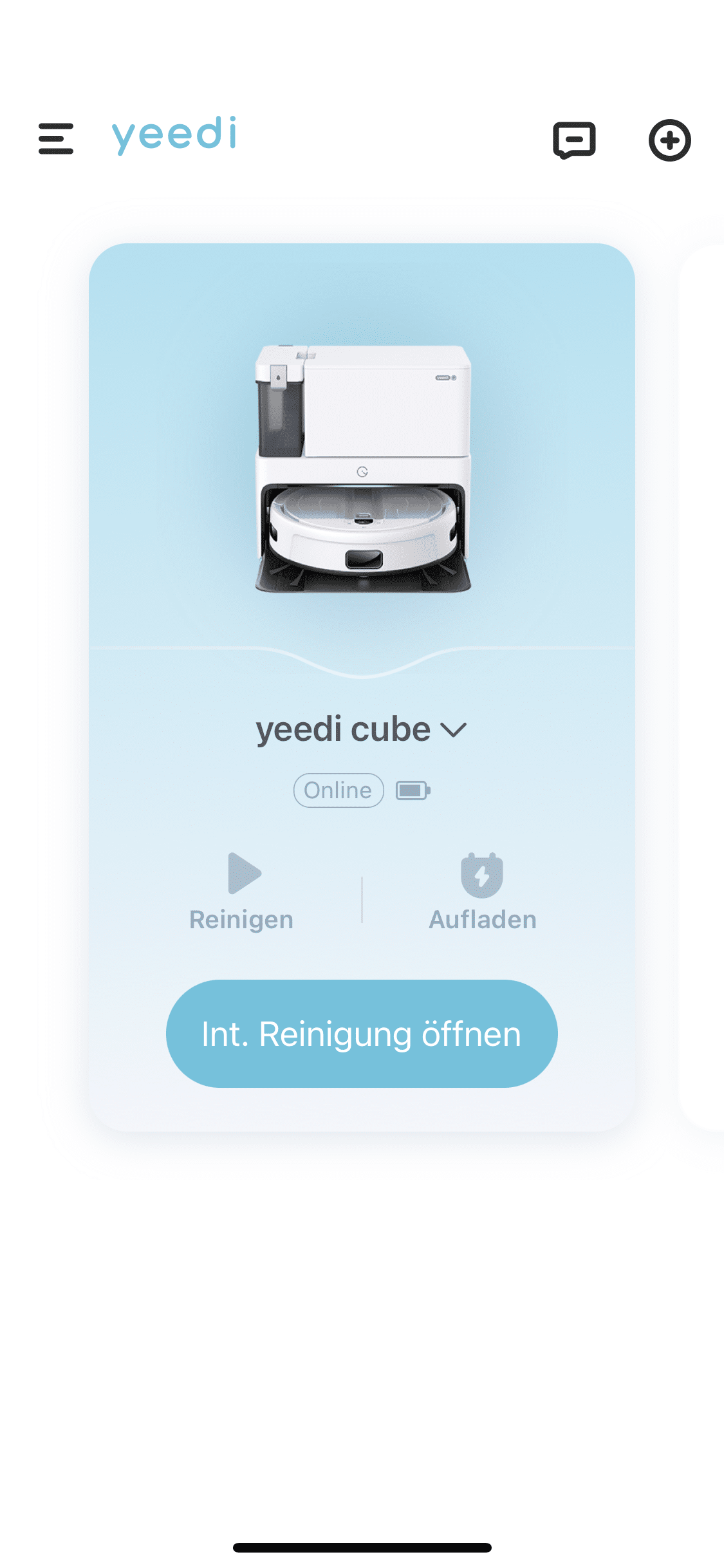Open the hamburger side menu

[56, 139]
